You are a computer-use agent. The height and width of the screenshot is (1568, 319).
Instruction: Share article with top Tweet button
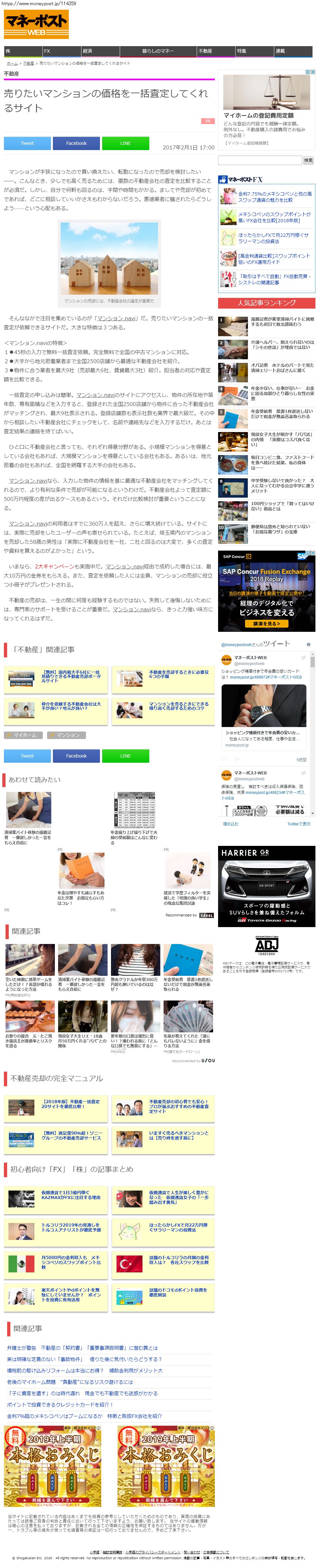[27, 144]
